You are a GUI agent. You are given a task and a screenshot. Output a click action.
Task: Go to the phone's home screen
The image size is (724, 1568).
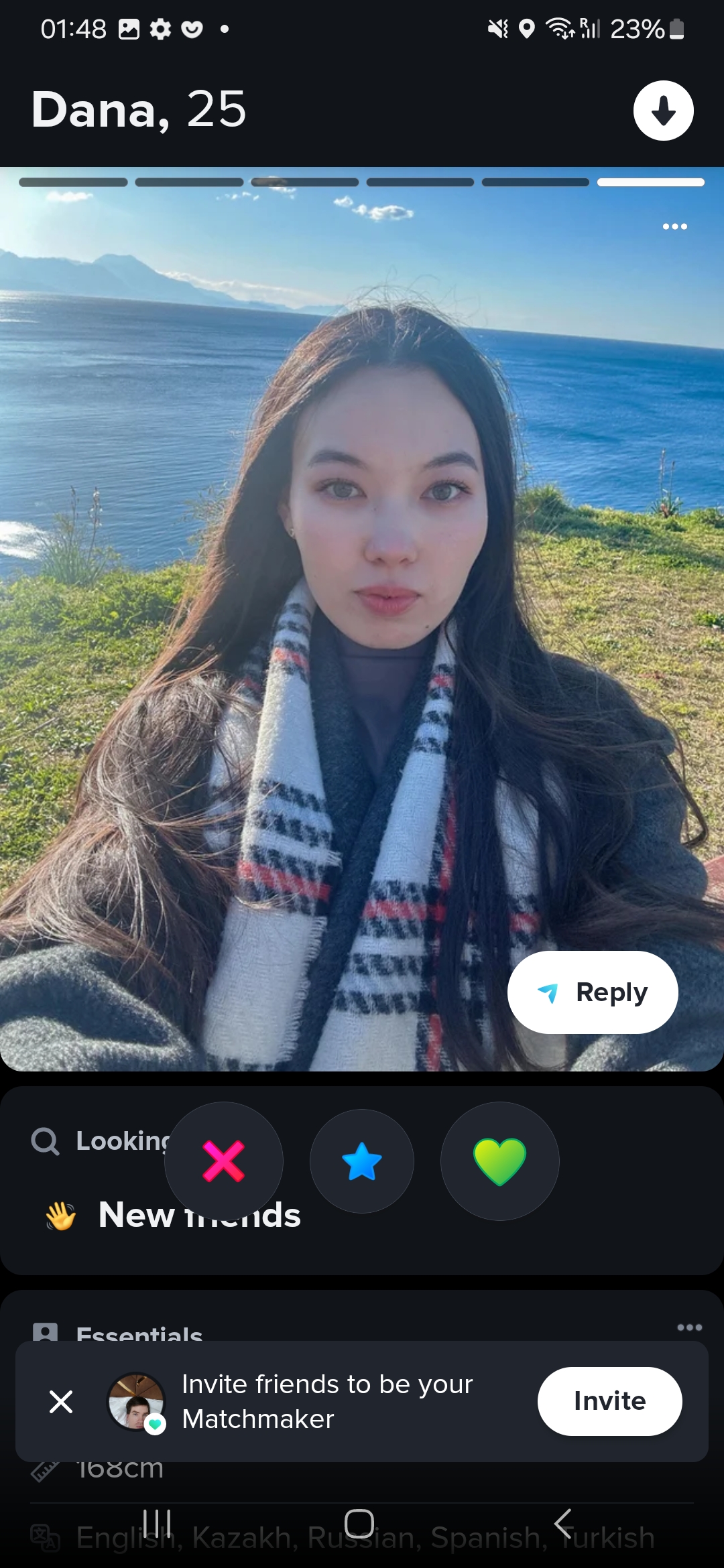pos(359,1523)
